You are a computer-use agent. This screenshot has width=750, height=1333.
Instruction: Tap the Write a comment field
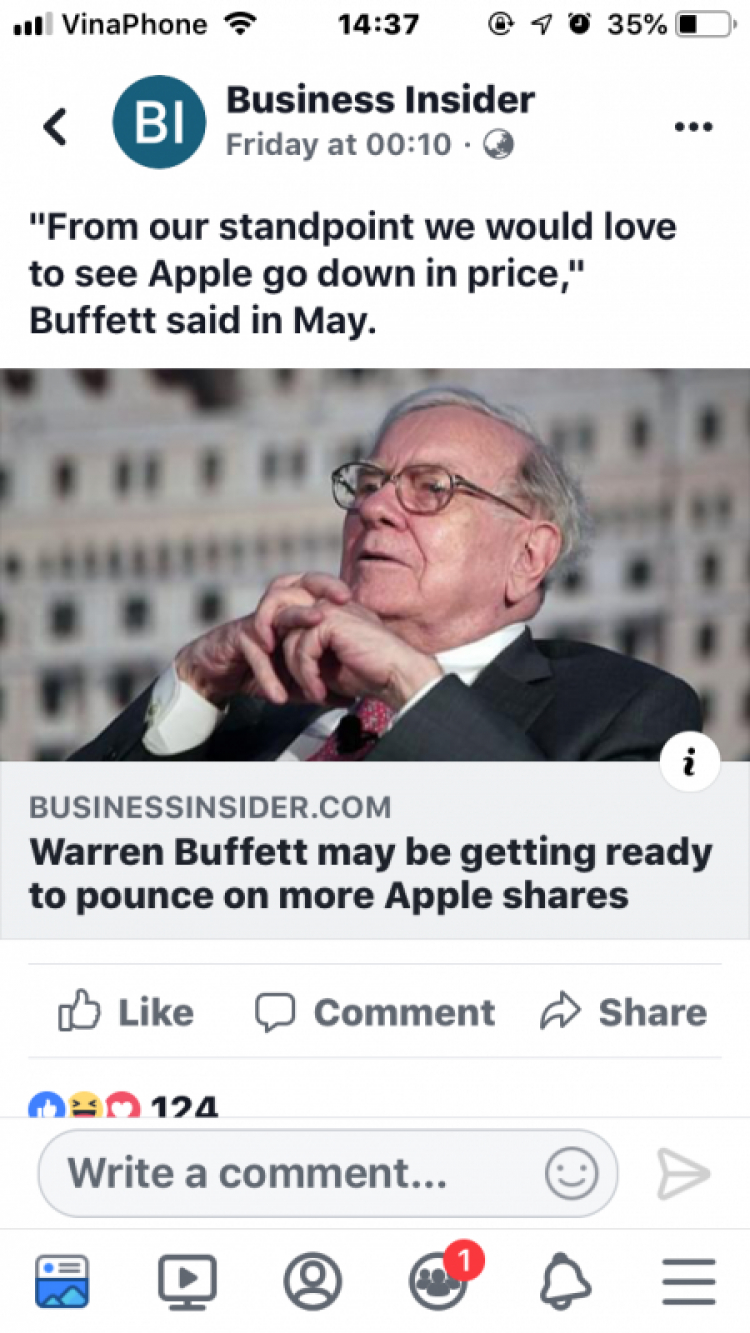[x=290, y=1172]
